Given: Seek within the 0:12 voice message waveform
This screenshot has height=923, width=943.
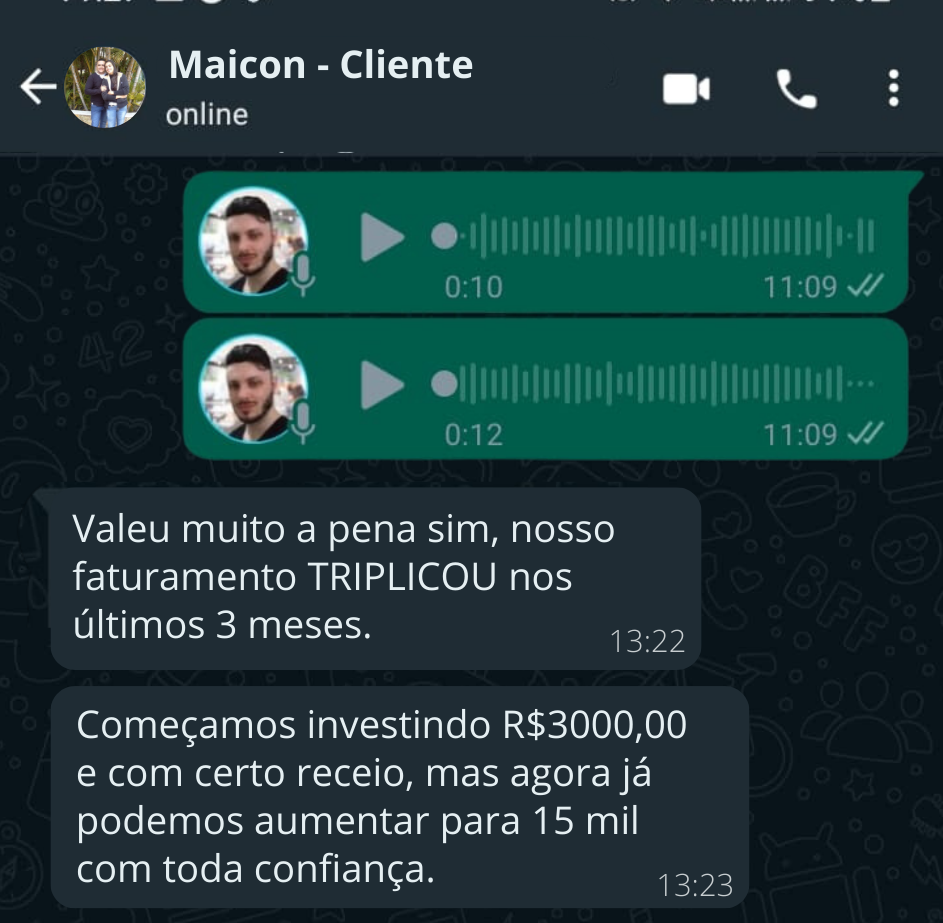Looking at the screenshot, I should 660,384.
